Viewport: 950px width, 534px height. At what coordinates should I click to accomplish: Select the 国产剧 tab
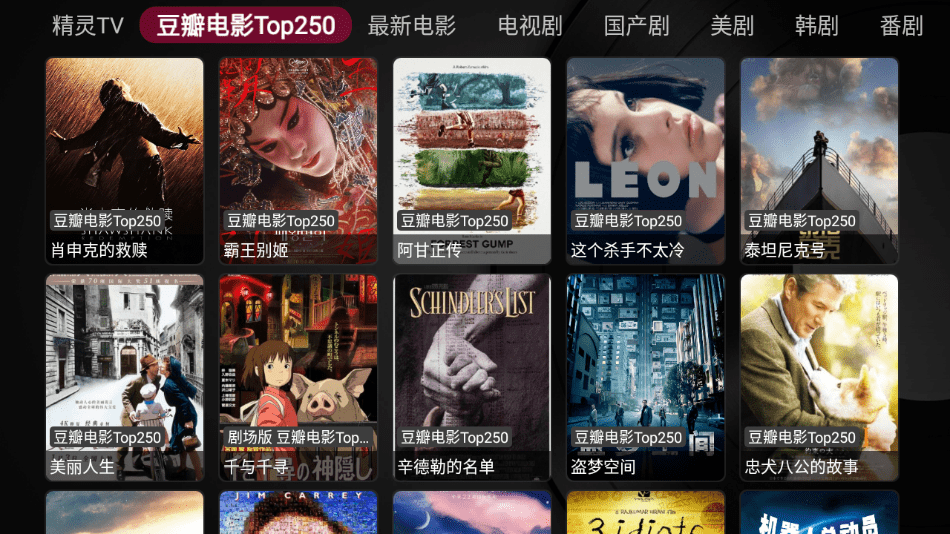tap(636, 26)
